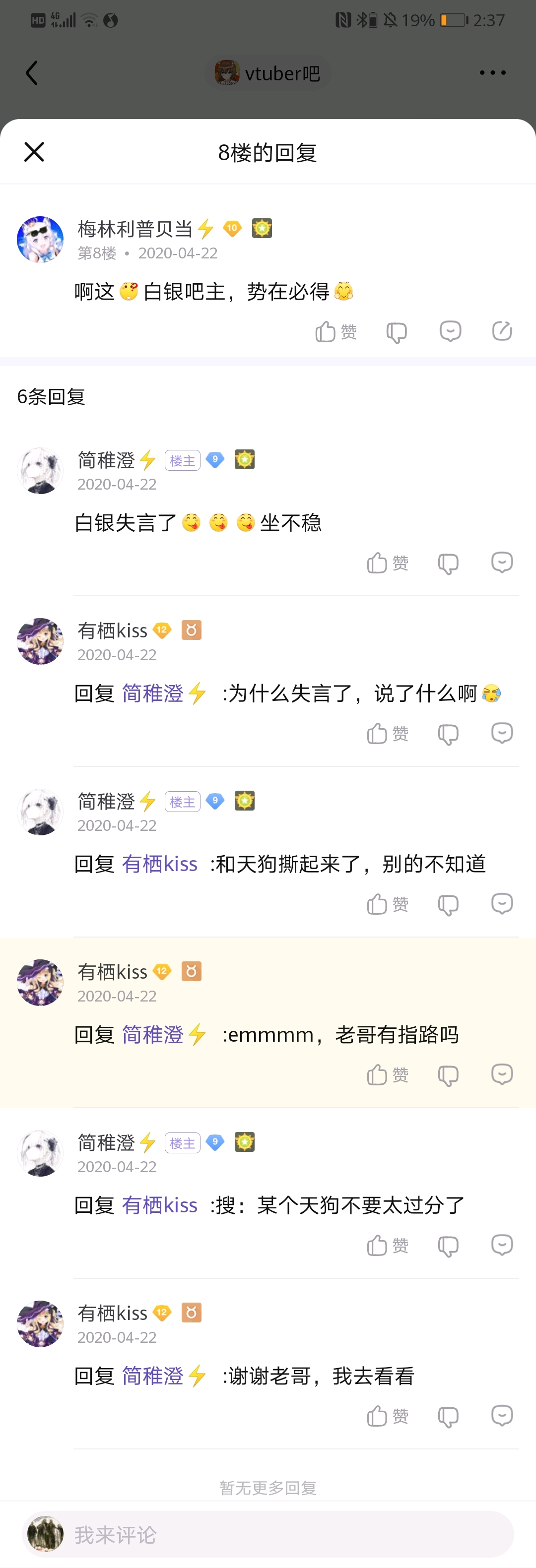Like the reply "白银失言了 坐不稳"
Viewport: 536px width, 1568px height.
coord(387,563)
